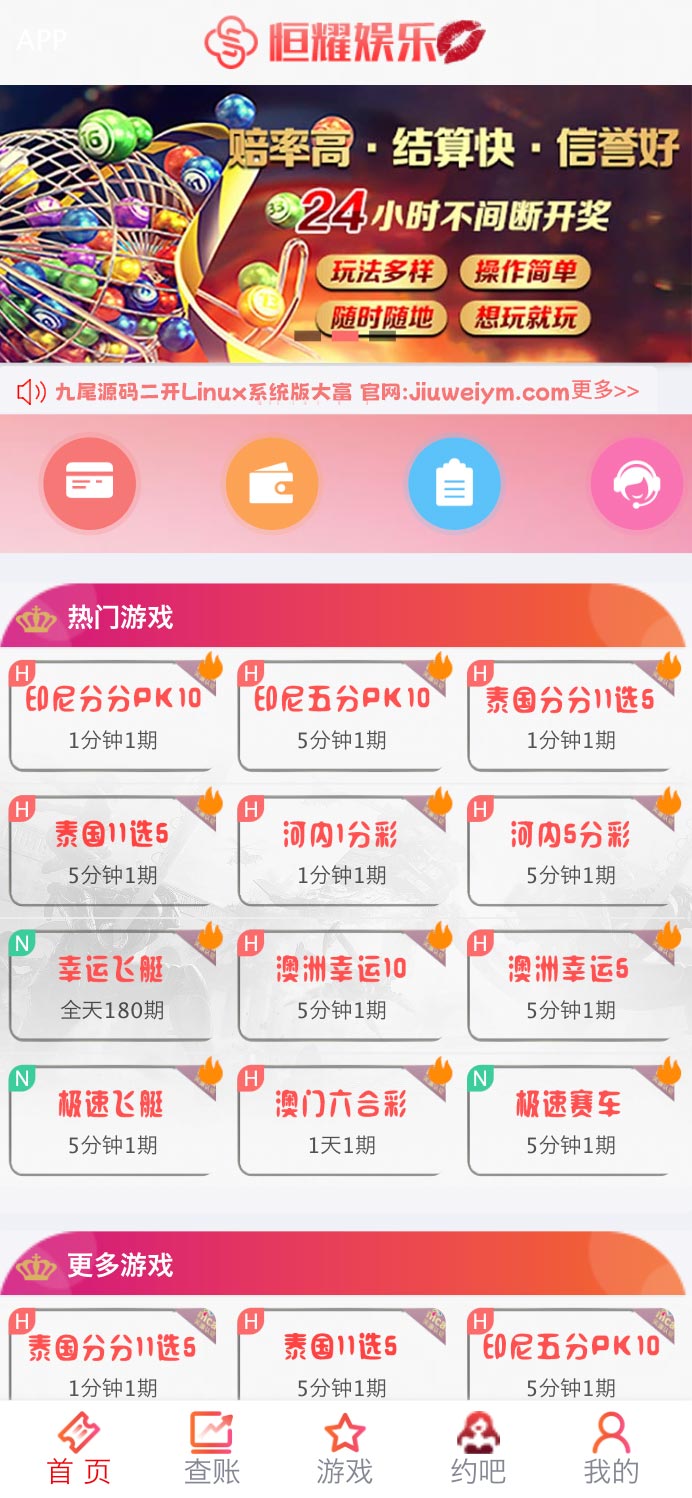Launch the 极速赛车 game
Screen dimensions: 692x1498
(571, 1121)
